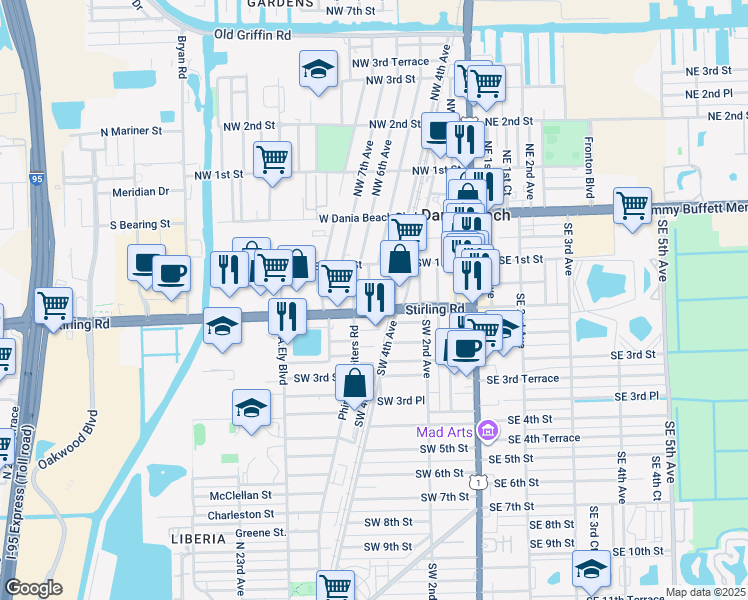Open the shopping bag marker on SW 3rd St

click(x=355, y=382)
